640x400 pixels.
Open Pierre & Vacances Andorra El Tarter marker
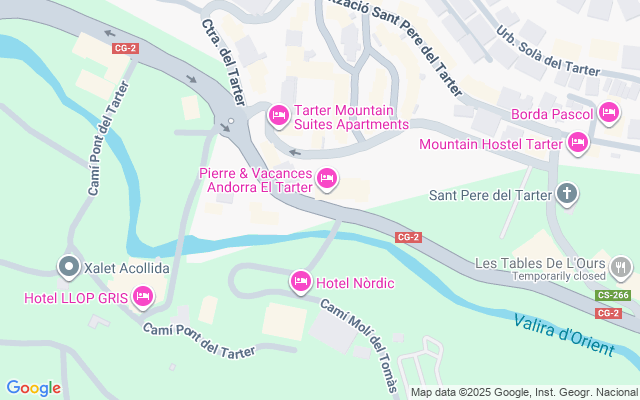tap(327, 179)
